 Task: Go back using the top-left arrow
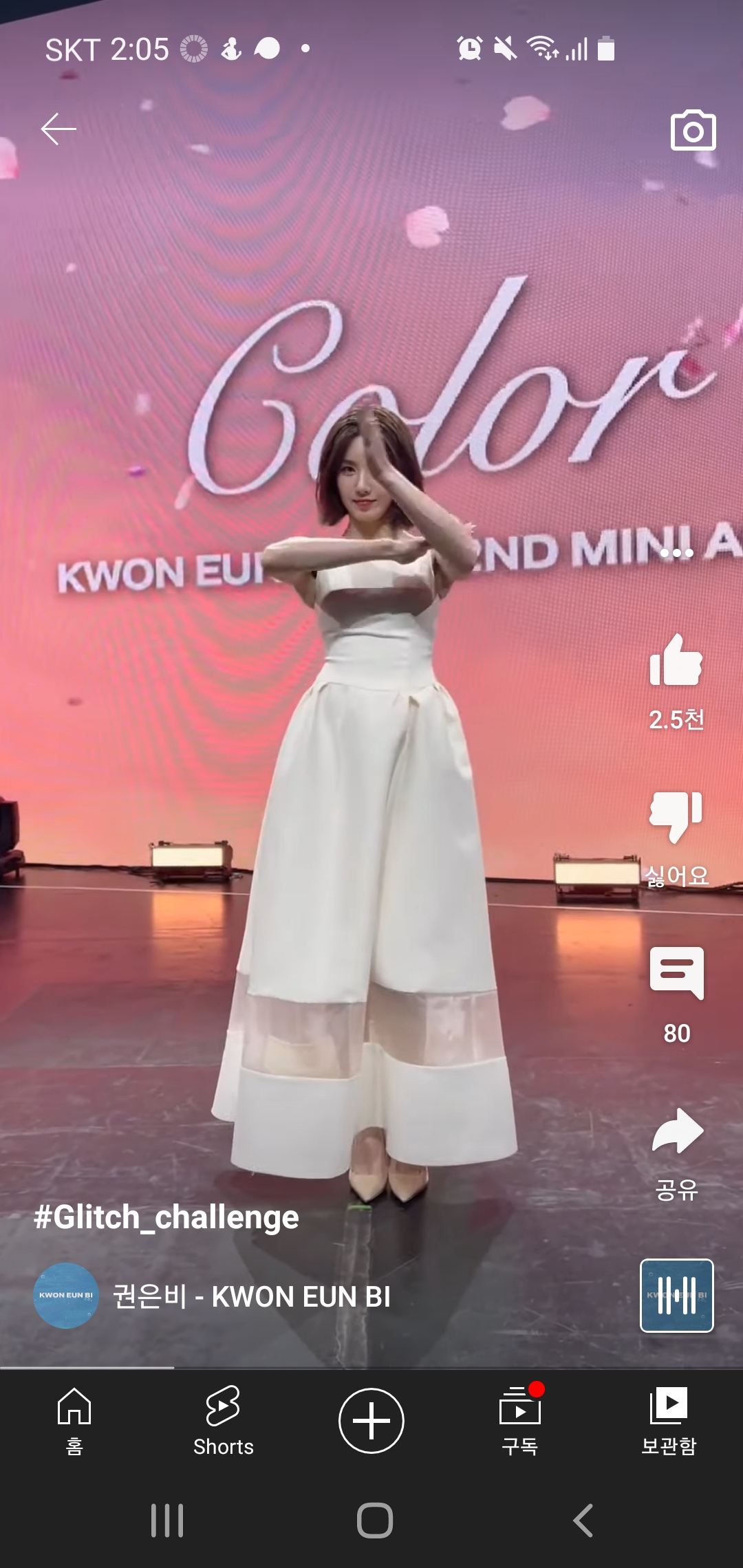[x=58, y=129]
